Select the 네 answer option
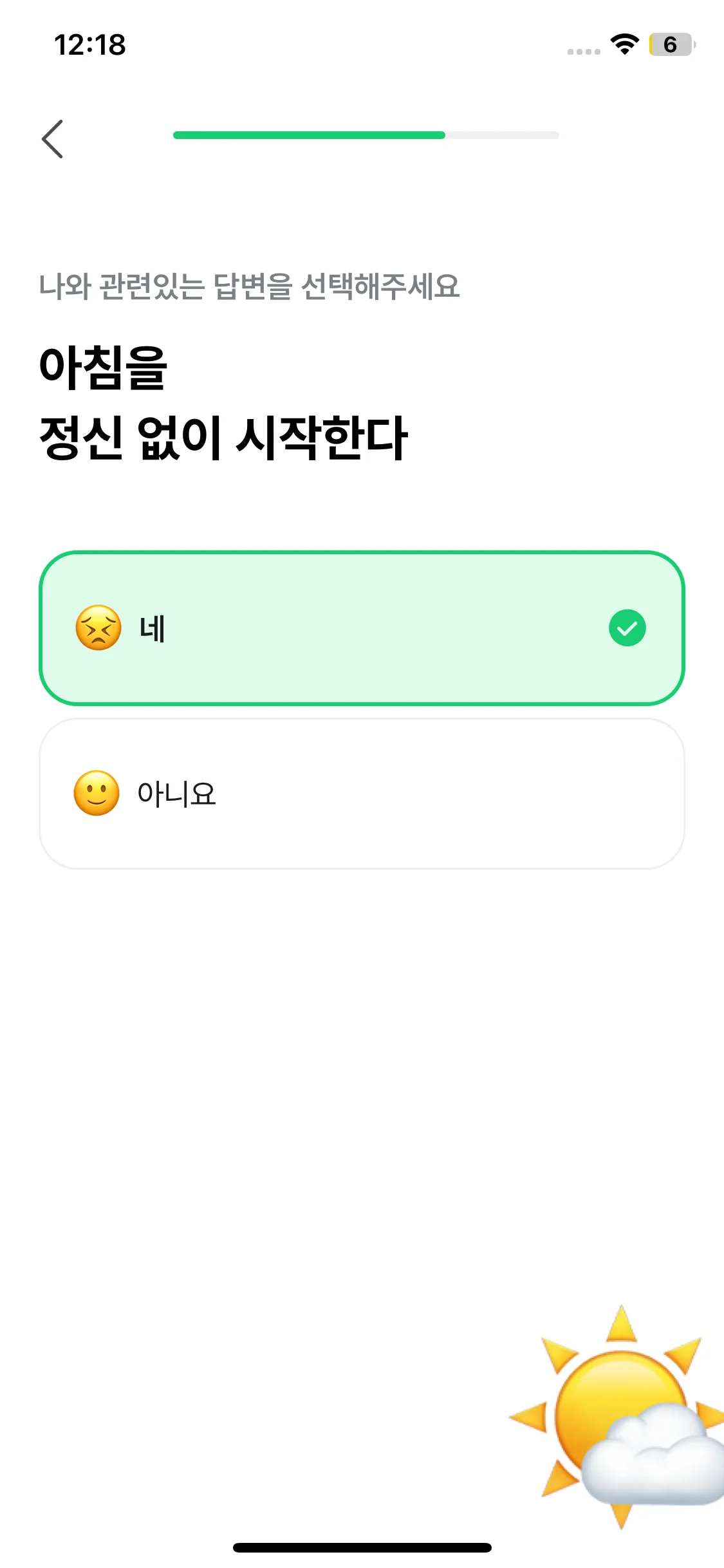This screenshot has width=724, height=1568. [x=362, y=628]
